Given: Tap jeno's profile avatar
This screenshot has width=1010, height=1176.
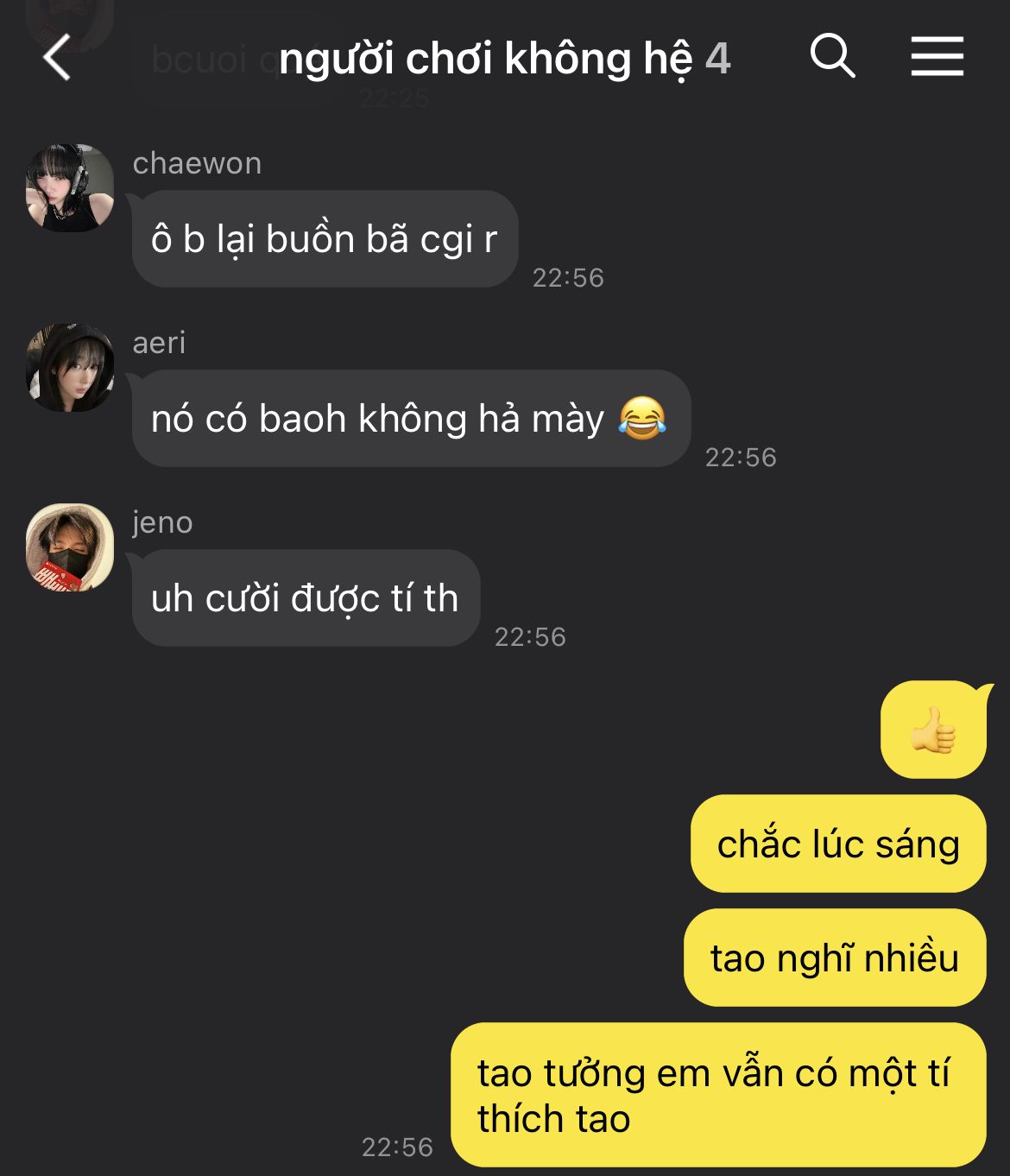Looking at the screenshot, I should pos(70,547).
